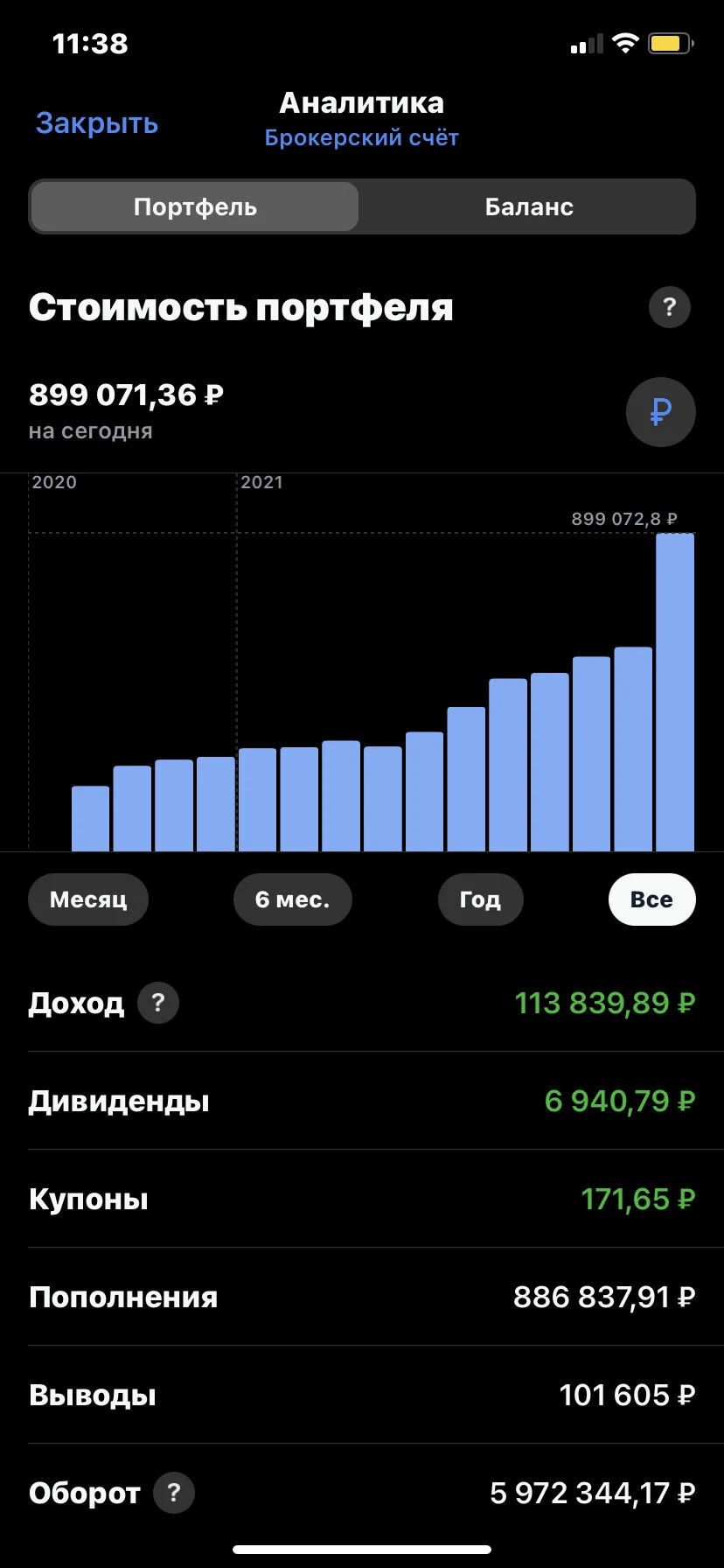The image size is (724, 1568).
Task: Open the Оборот question mark hint
Action: pos(174,1493)
